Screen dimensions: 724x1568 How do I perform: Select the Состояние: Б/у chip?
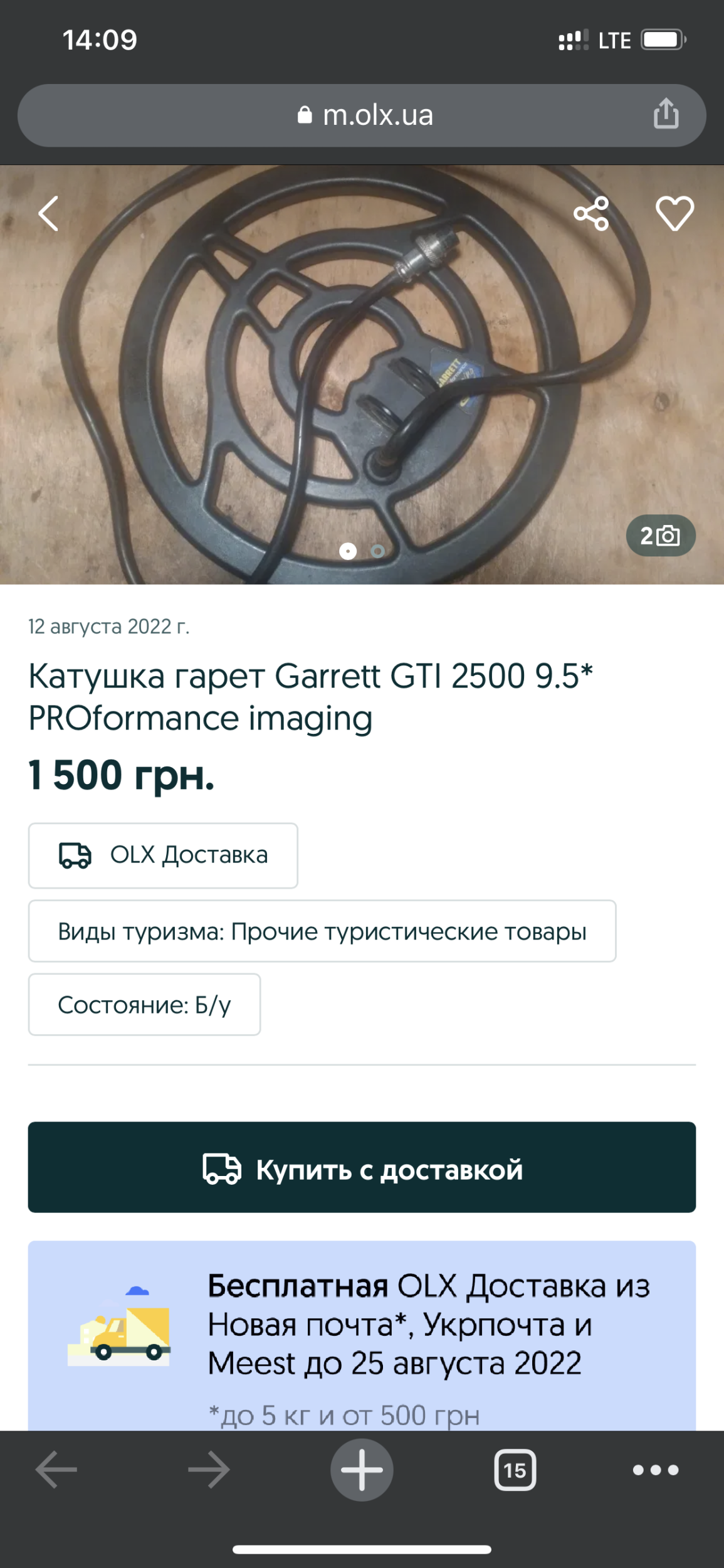(x=144, y=1005)
